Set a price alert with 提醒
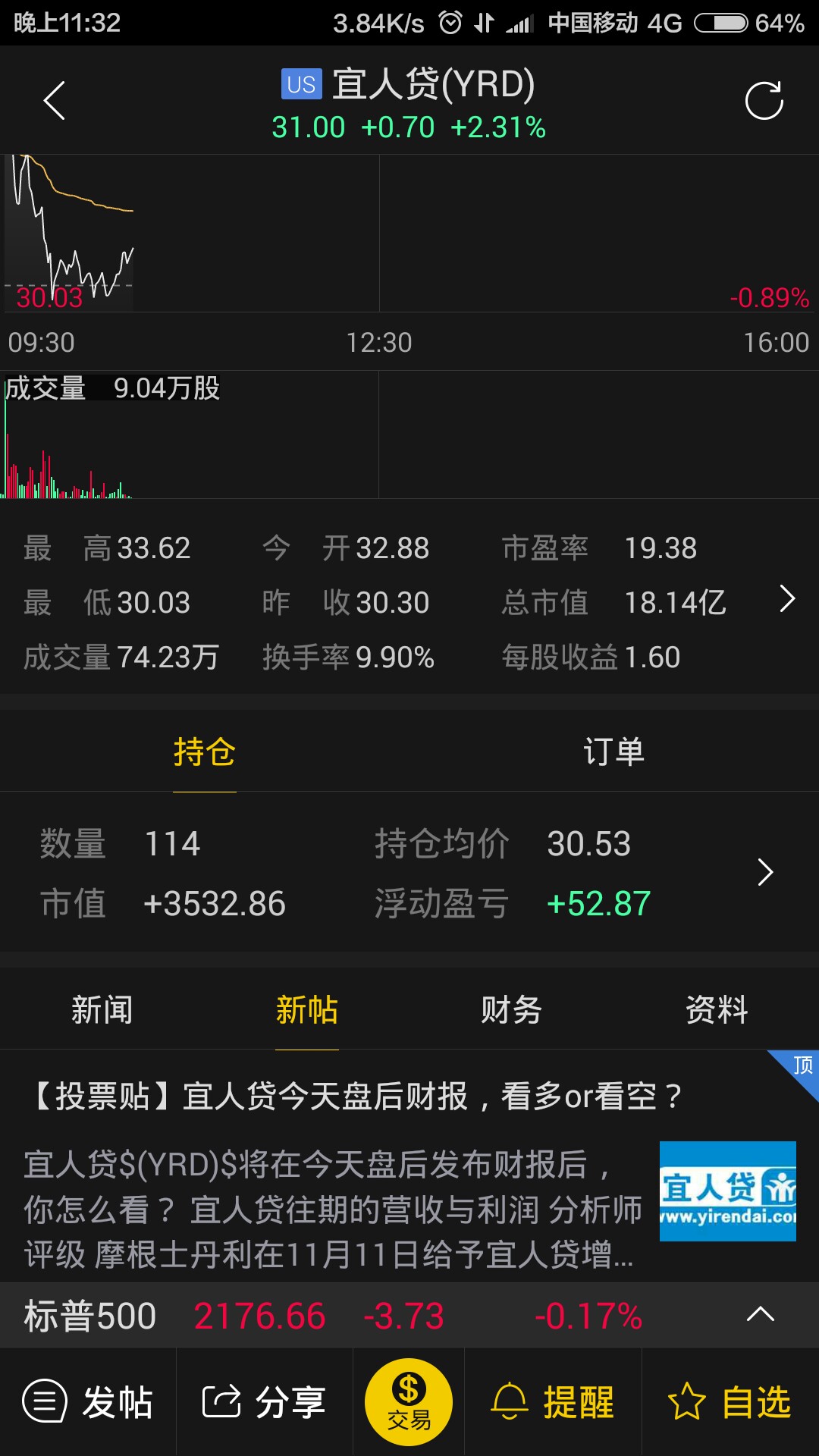This screenshot has height=1456, width=819. pos(553,1401)
